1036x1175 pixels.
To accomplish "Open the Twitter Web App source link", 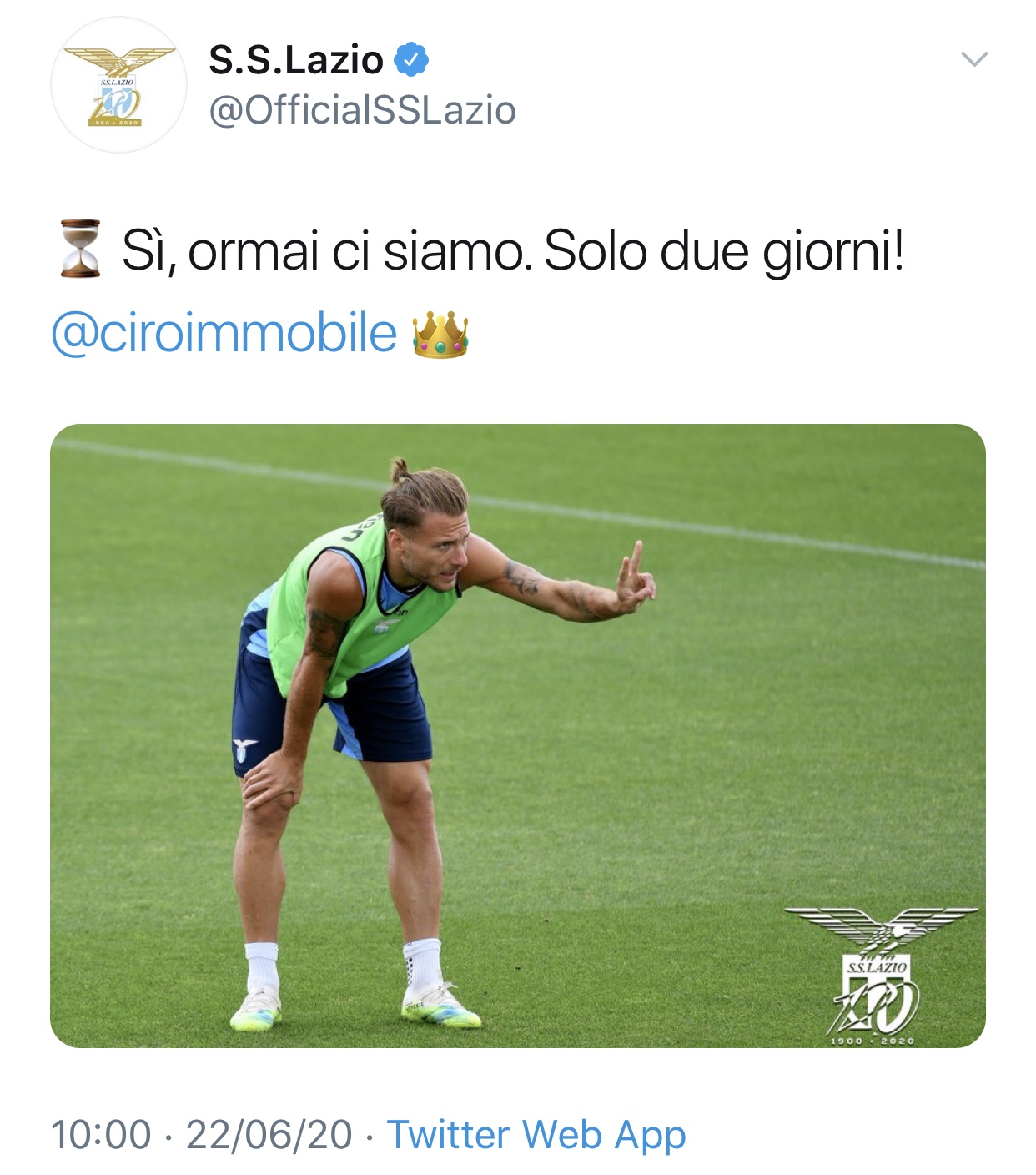I will coord(536,1134).
